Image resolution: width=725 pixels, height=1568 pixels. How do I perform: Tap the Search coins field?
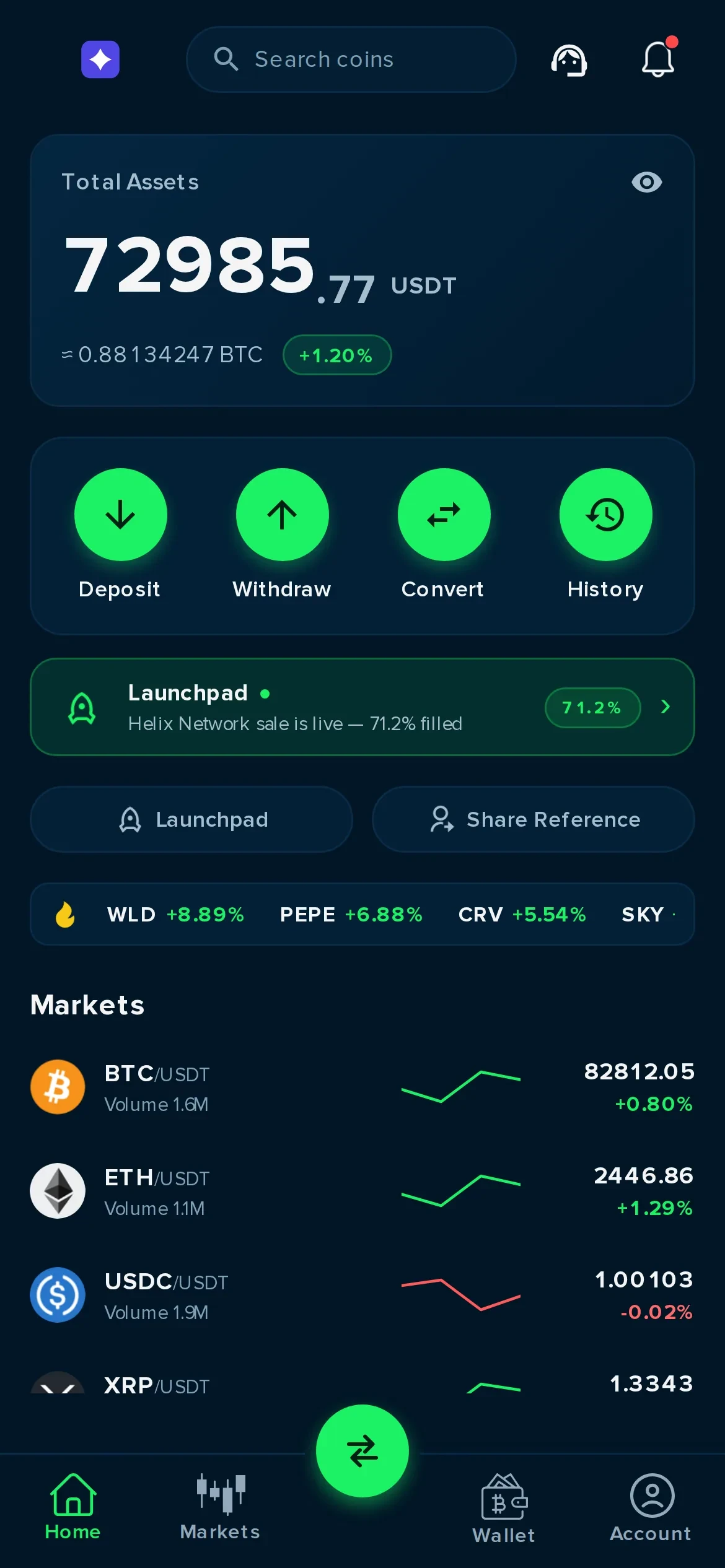(351, 59)
